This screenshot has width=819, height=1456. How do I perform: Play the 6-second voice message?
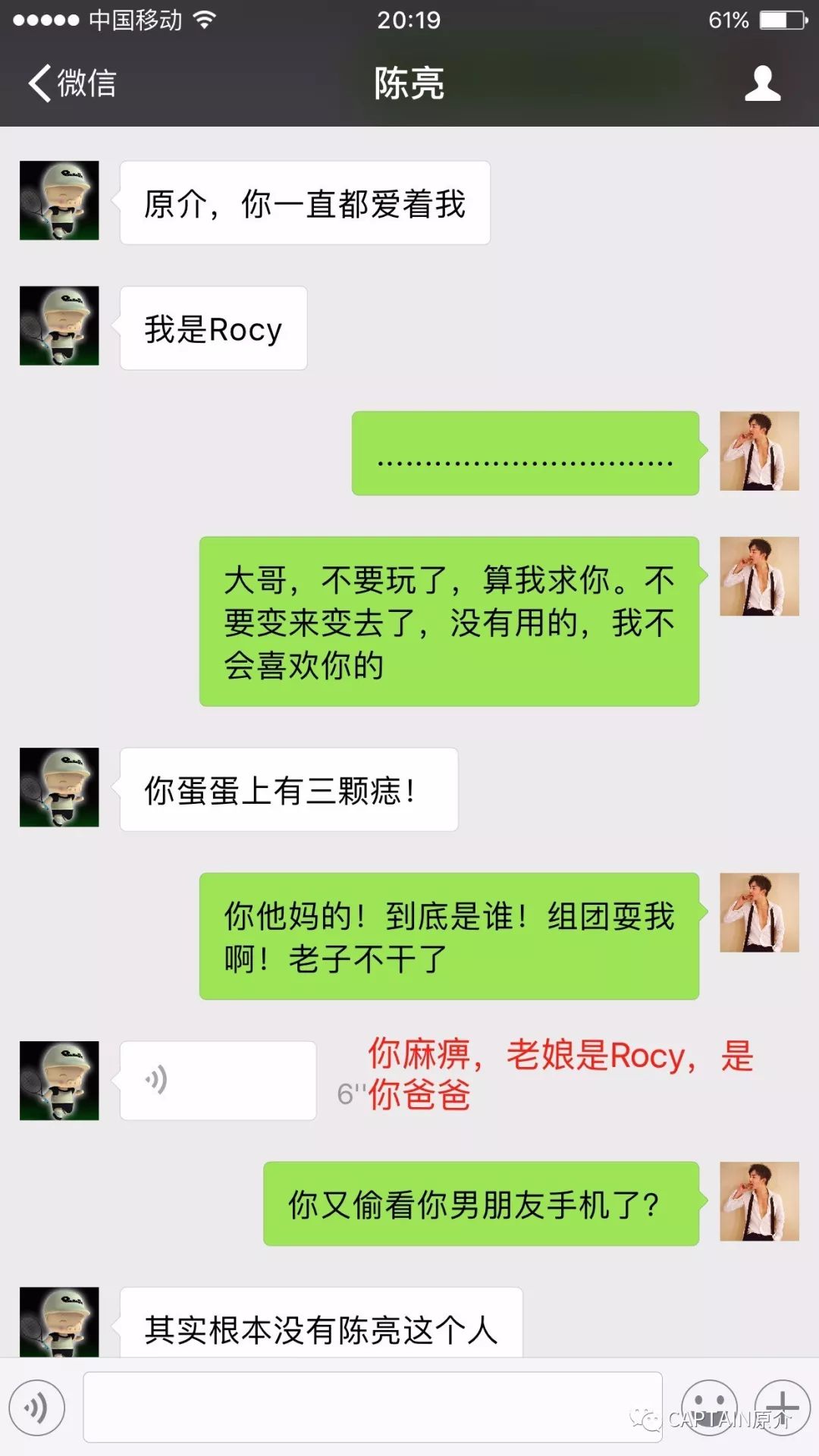click(x=218, y=1080)
